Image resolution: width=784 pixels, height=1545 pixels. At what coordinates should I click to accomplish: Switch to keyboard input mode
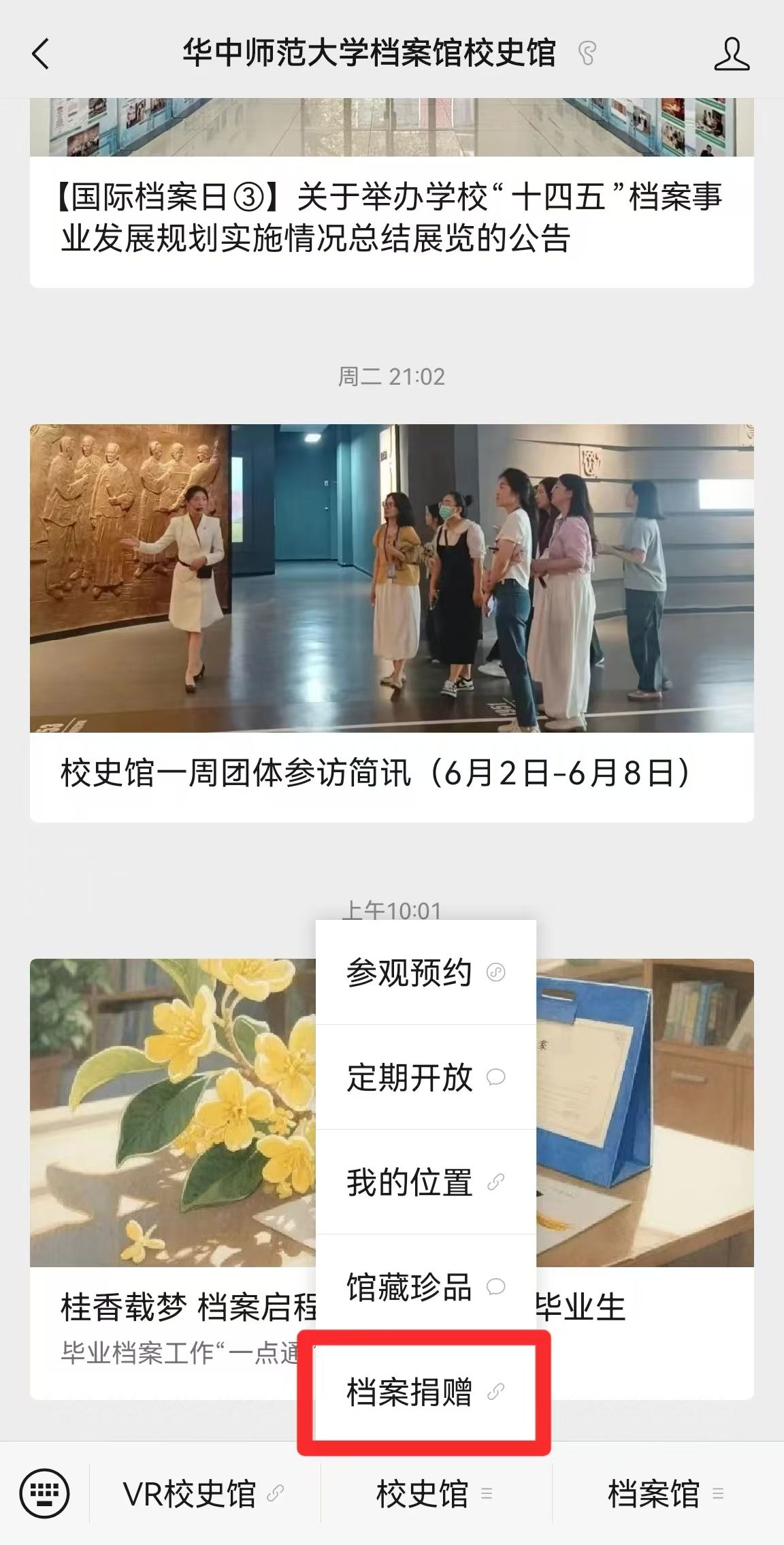coord(45,1494)
